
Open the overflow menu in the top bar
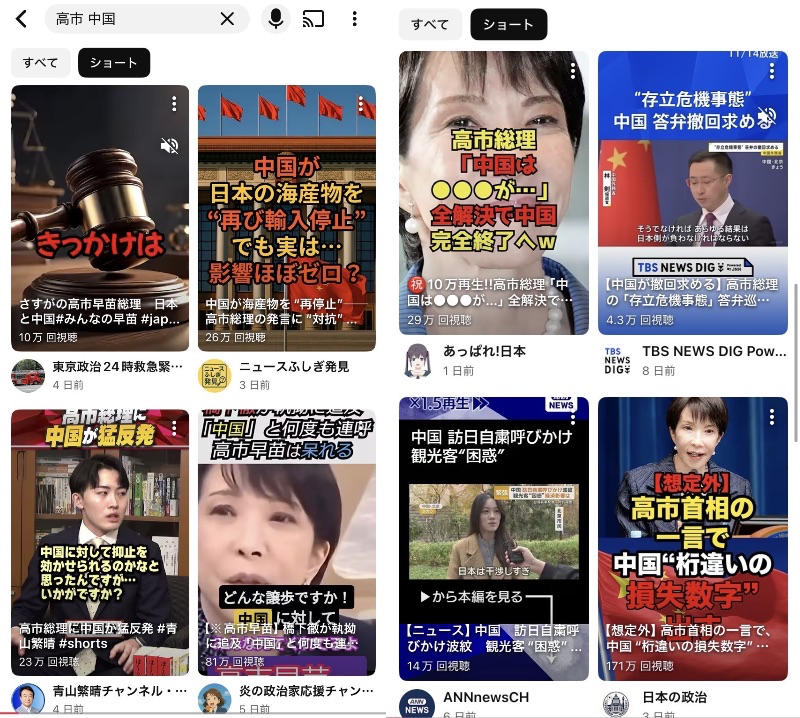point(354,19)
